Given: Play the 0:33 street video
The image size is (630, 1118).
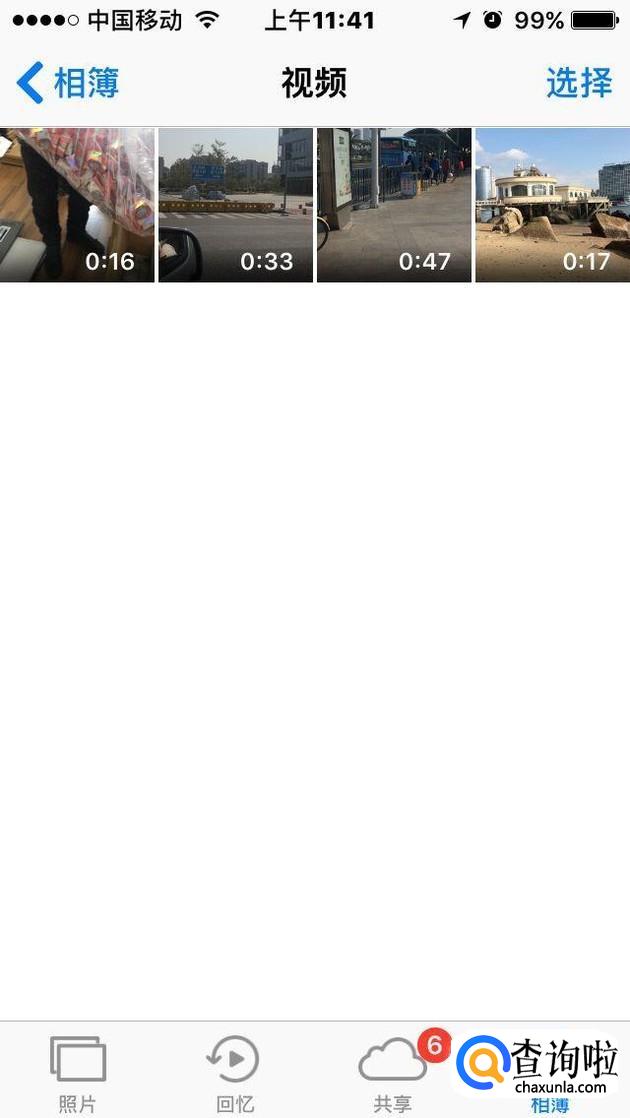Looking at the screenshot, I should click(x=236, y=205).
